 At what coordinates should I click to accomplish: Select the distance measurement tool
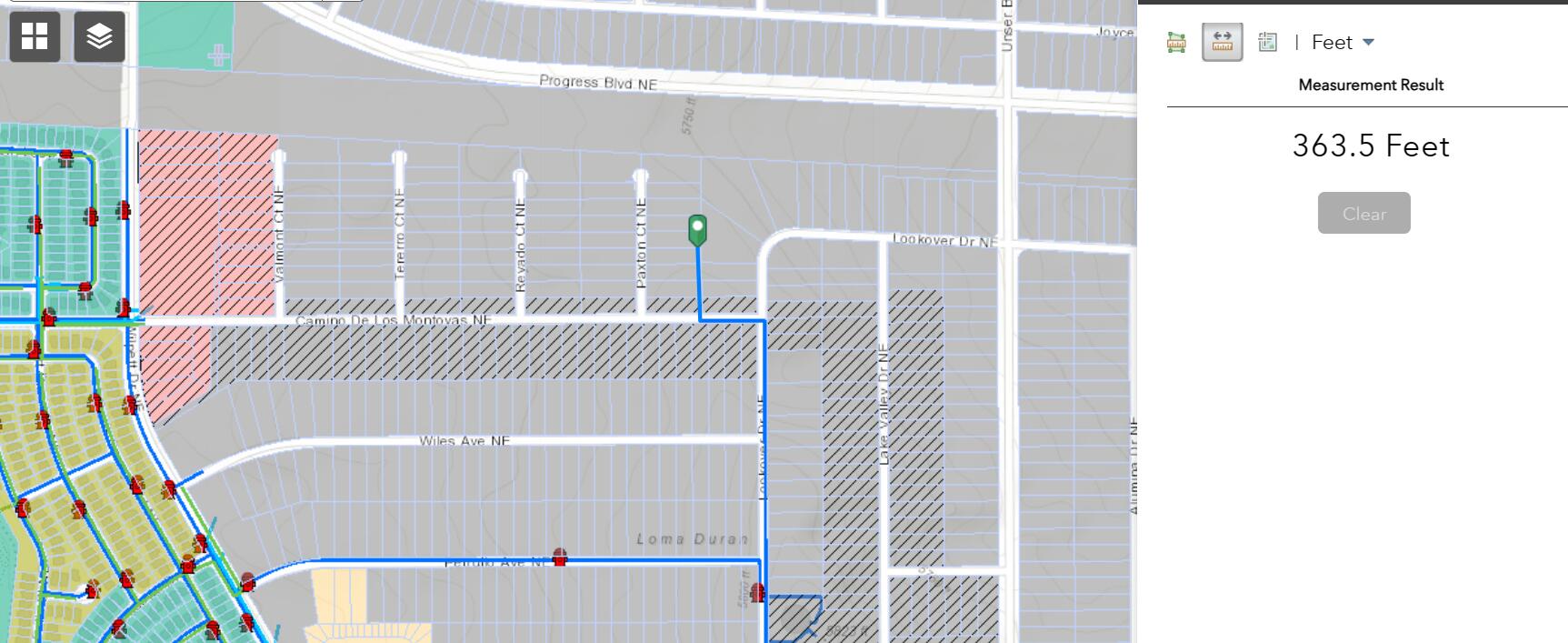click(x=1222, y=43)
